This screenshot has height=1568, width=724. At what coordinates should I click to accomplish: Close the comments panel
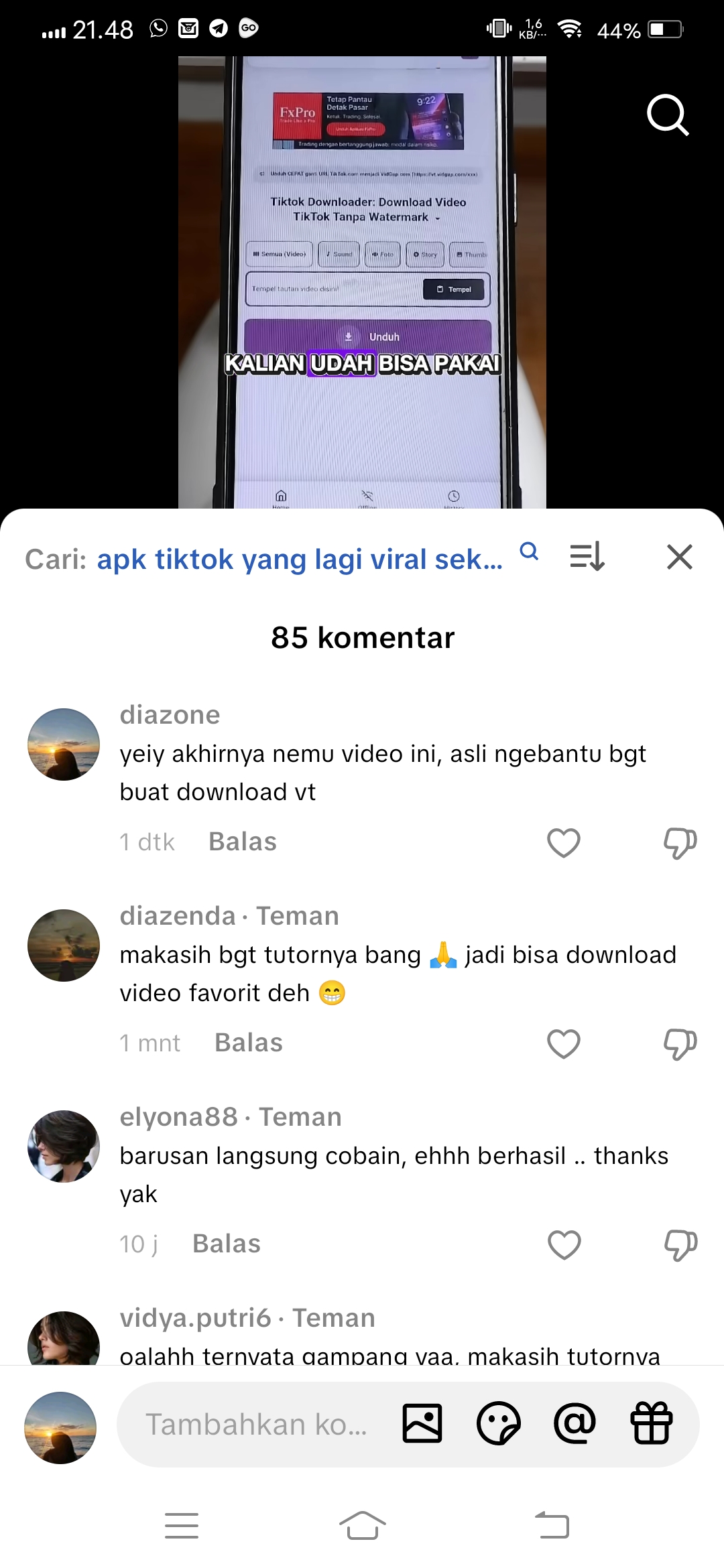(679, 557)
